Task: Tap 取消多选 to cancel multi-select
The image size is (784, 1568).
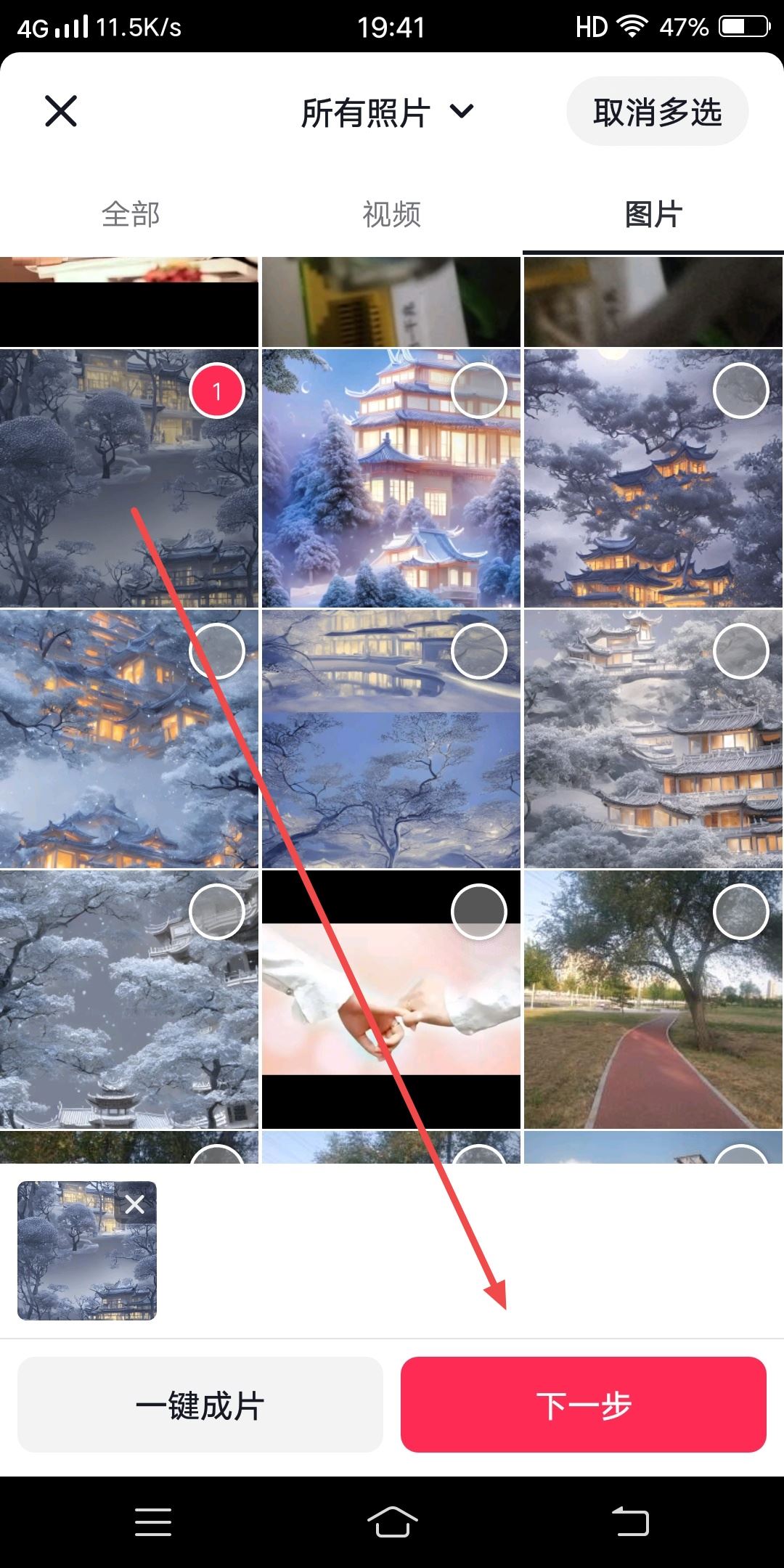Action: (657, 113)
